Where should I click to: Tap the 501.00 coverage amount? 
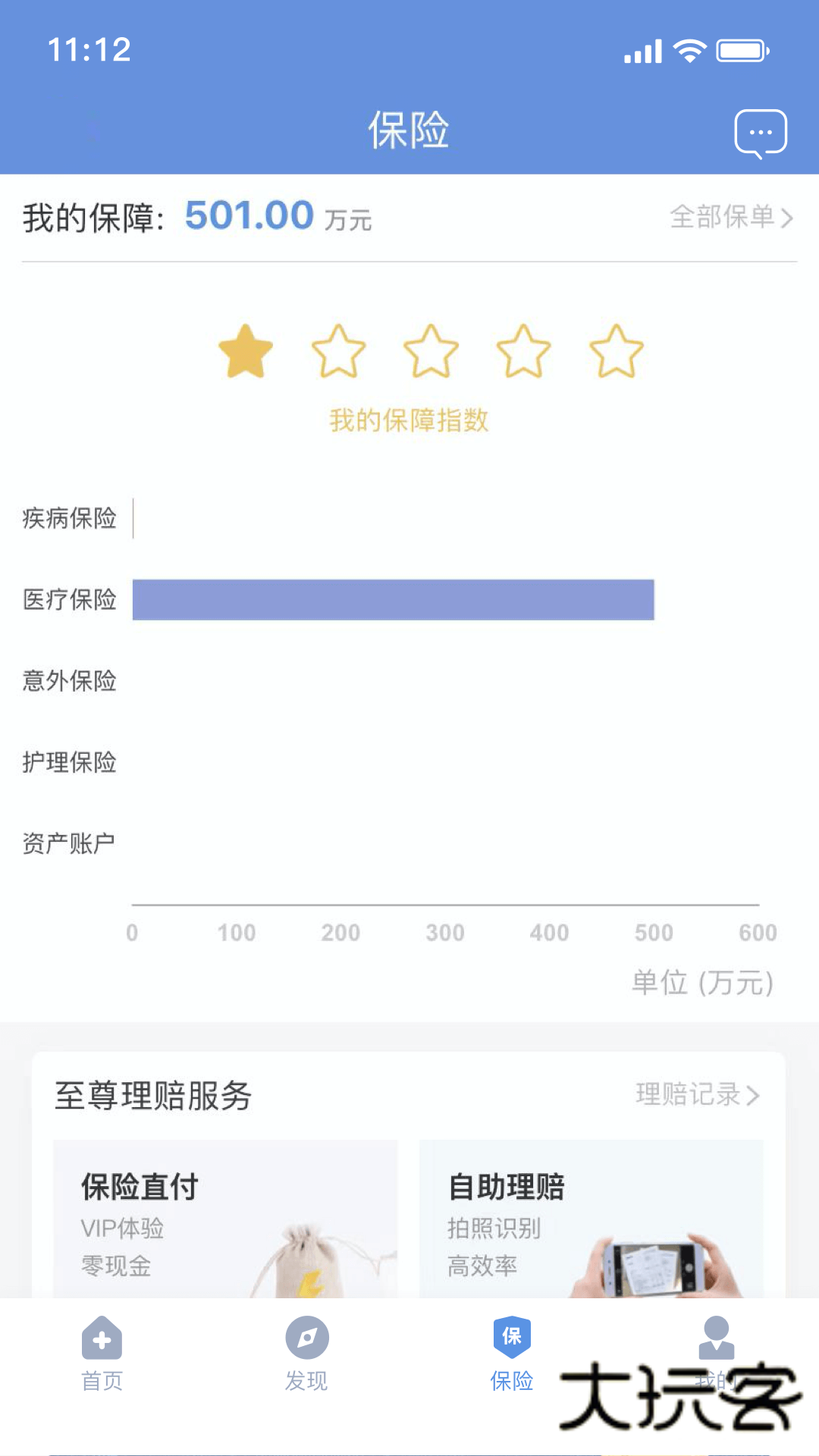(249, 215)
